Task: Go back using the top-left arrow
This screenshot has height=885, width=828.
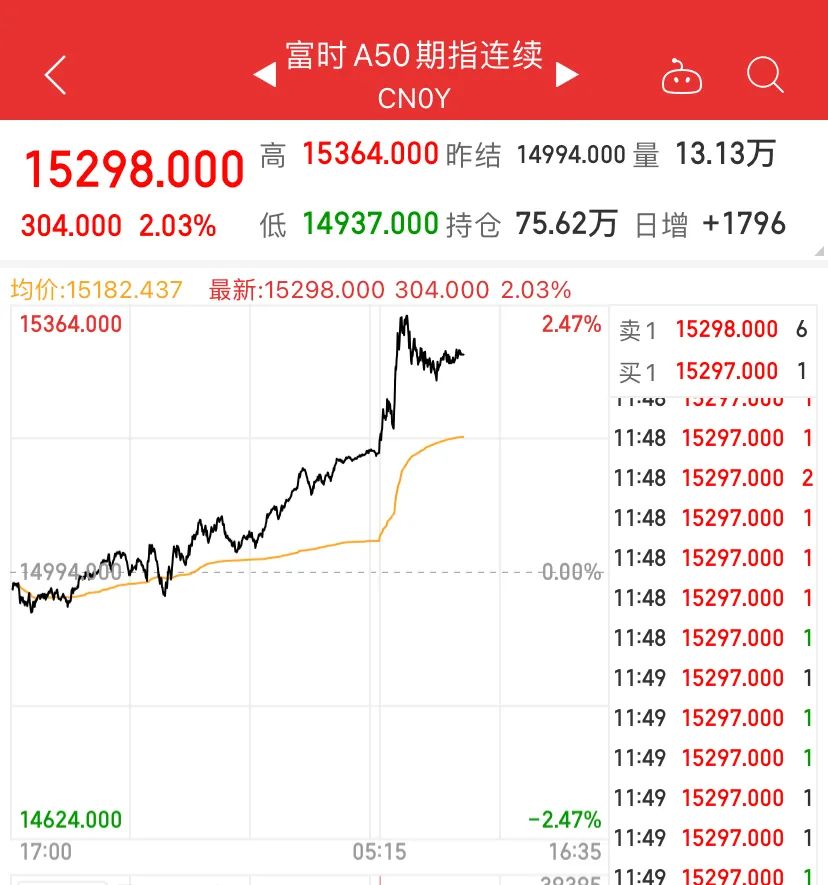Action: (56, 75)
